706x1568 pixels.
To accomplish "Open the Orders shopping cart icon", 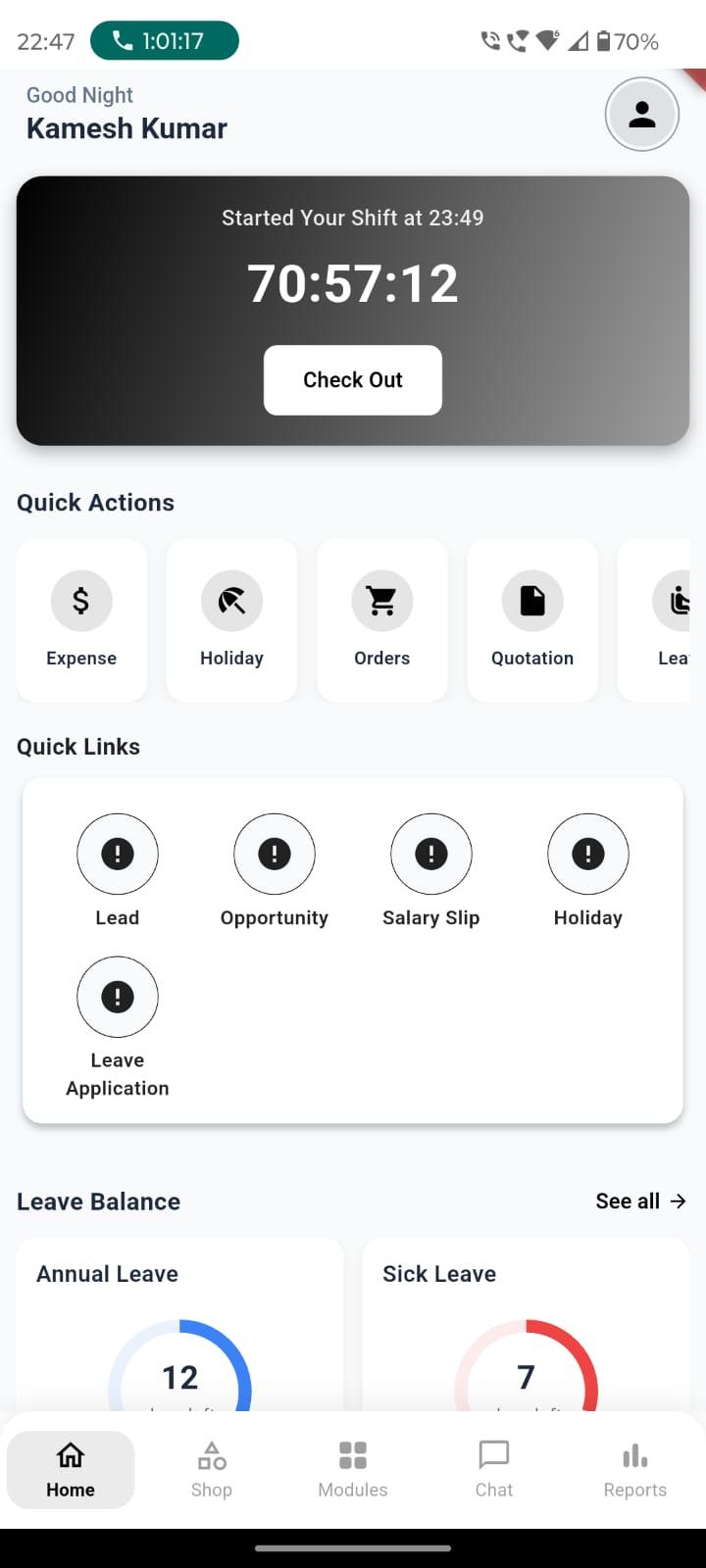I will (x=381, y=601).
